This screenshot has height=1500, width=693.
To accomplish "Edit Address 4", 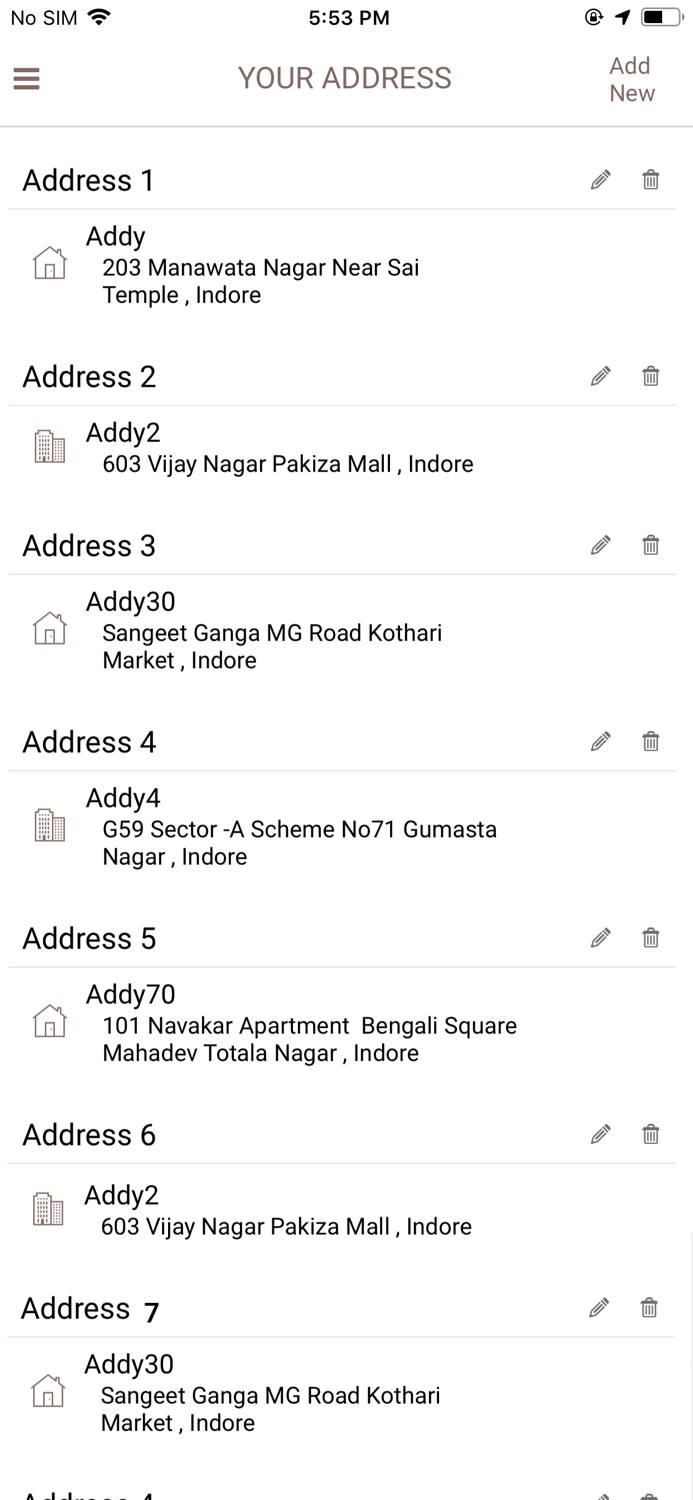I will (x=600, y=741).
